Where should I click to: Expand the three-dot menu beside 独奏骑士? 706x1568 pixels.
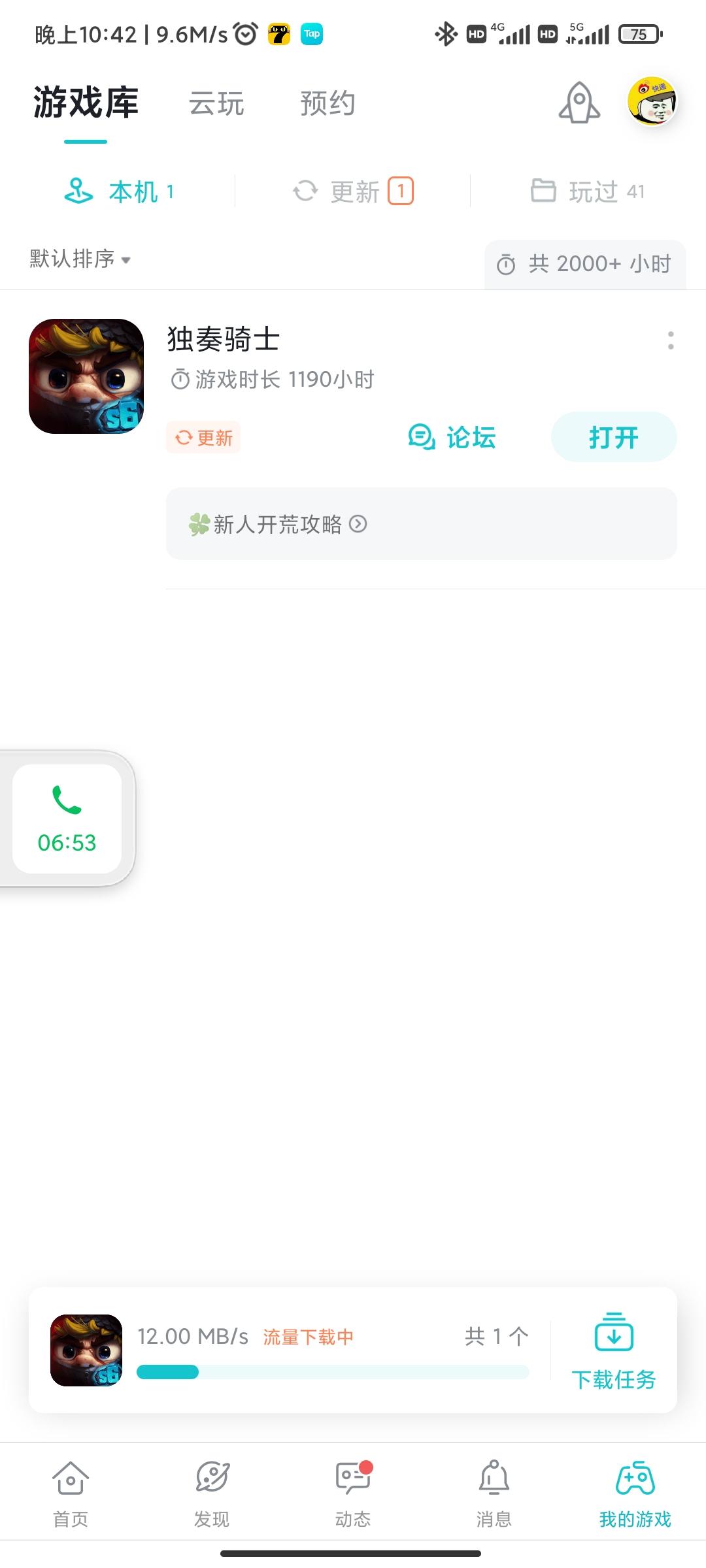672,340
